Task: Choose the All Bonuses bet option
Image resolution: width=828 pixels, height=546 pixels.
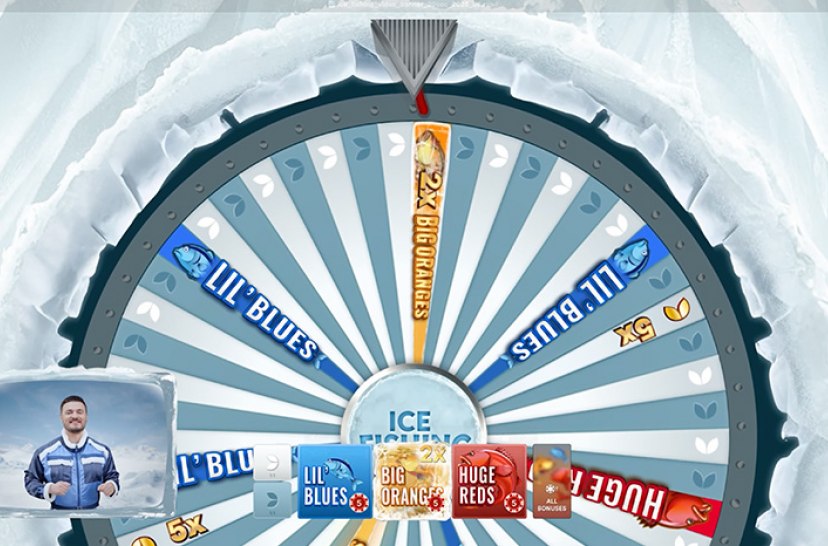Action: coord(552,481)
